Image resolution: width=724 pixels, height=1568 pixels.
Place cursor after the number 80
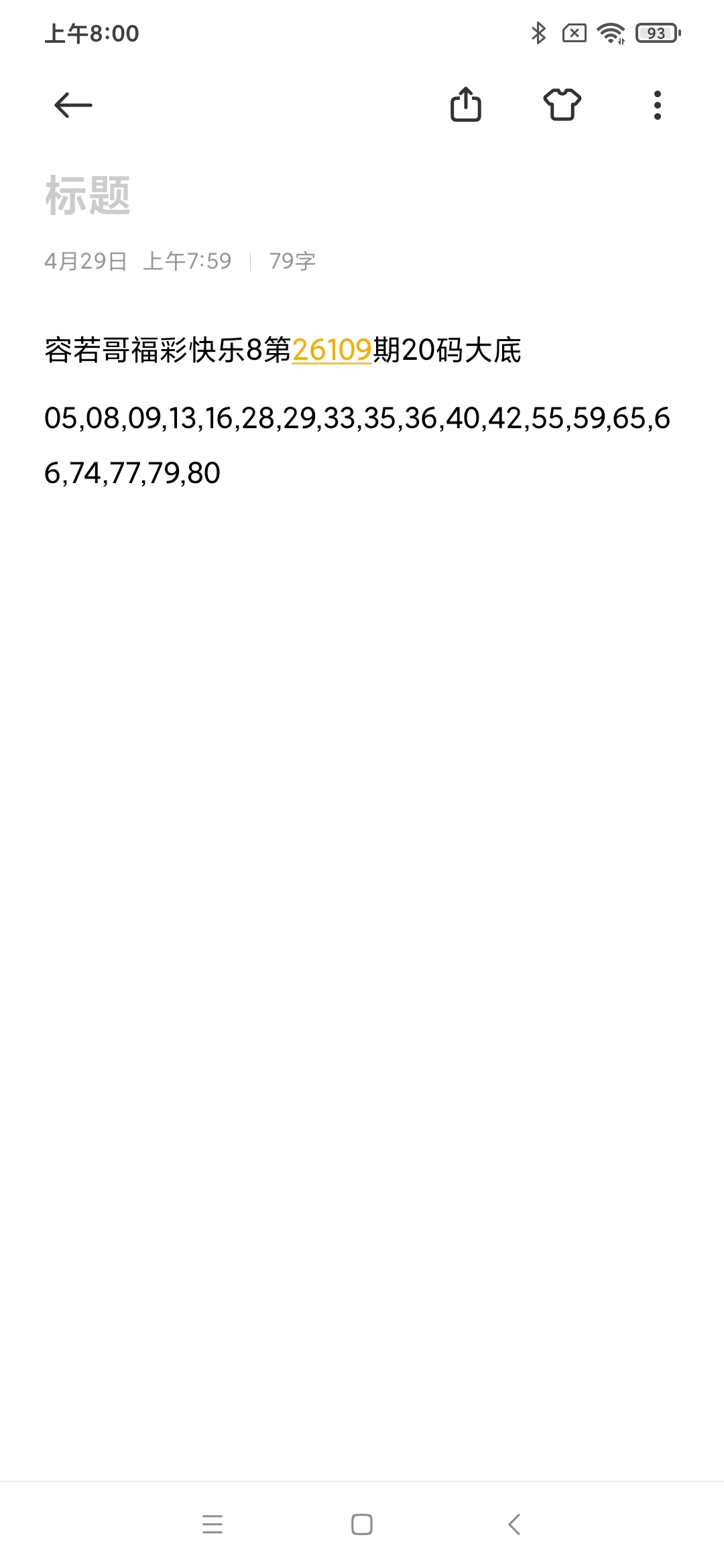(221, 474)
